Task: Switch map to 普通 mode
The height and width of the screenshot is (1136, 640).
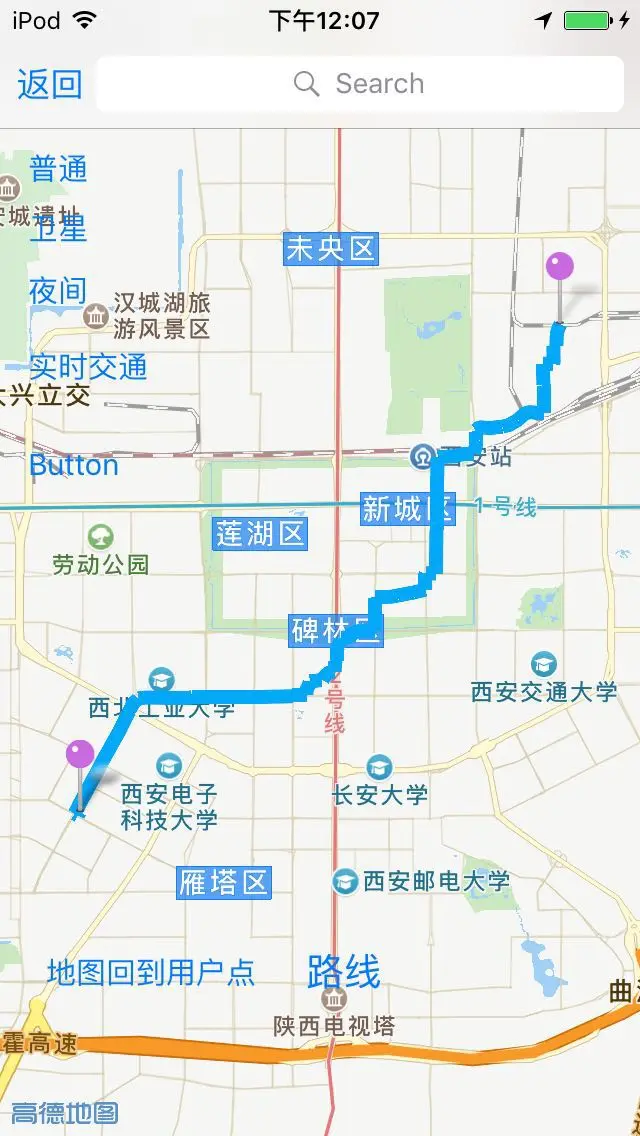Action: [x=58, y=170]
